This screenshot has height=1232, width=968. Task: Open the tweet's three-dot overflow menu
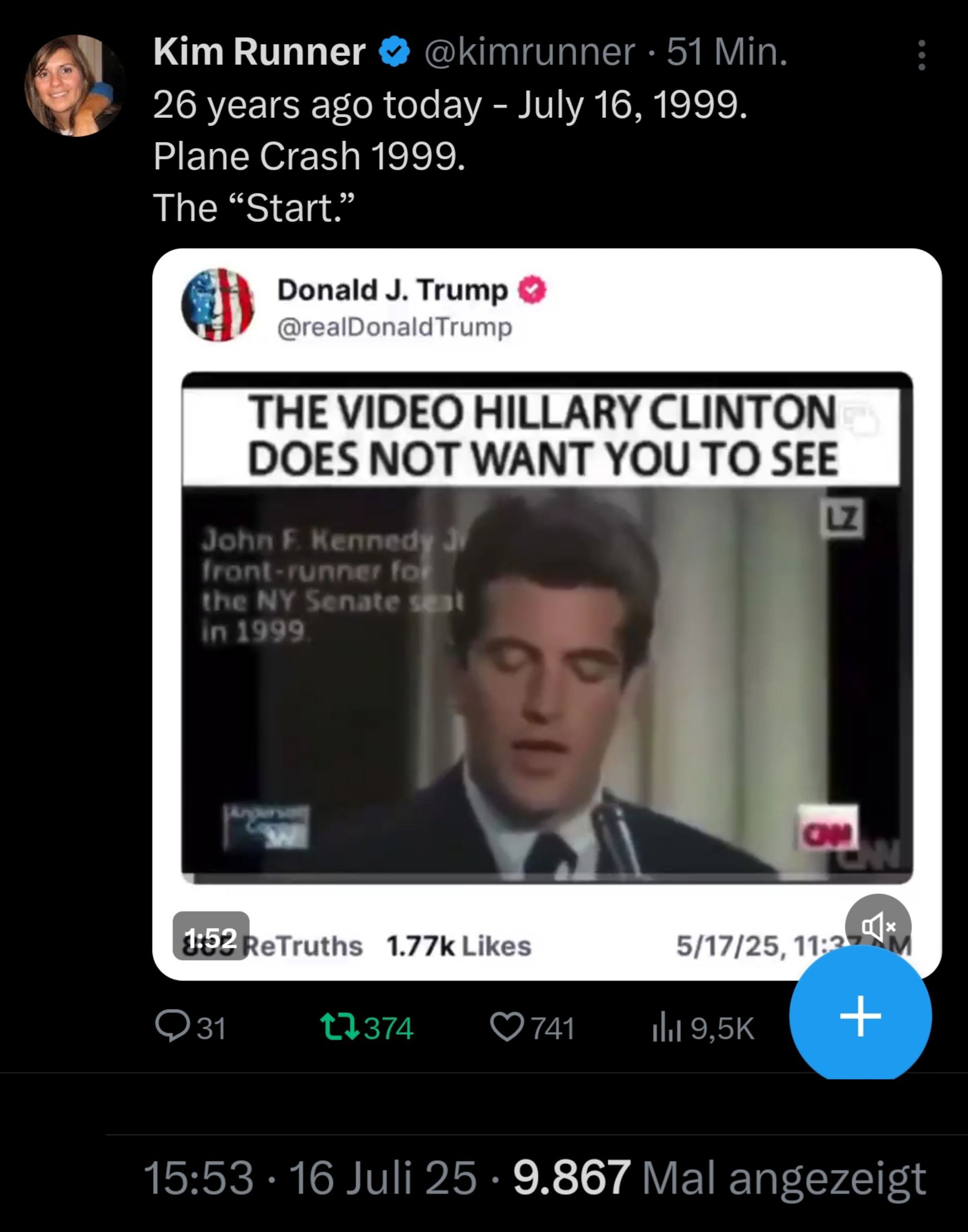(921, 55)
